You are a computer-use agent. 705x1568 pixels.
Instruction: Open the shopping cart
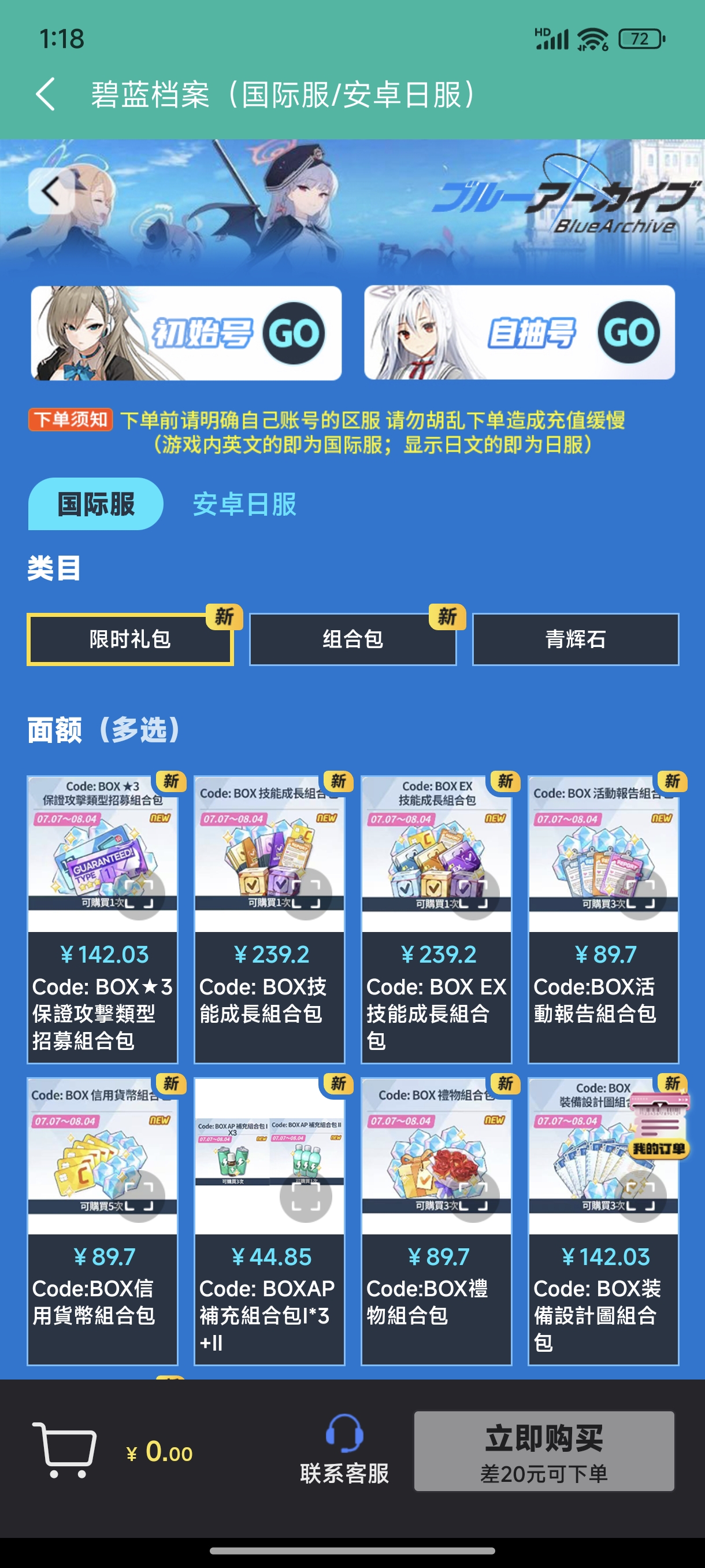(x=65, y=1451)
